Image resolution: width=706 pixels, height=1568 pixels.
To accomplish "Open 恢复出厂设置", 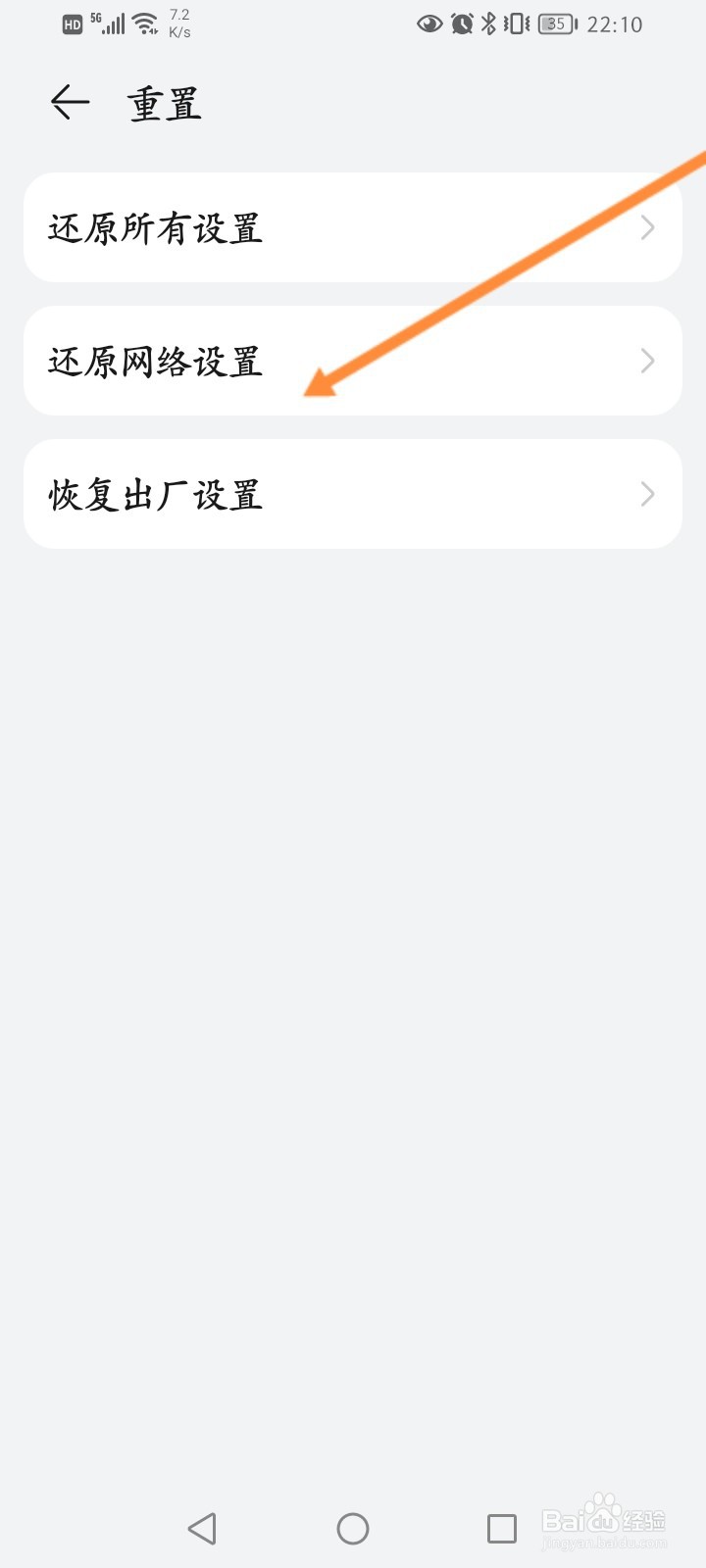I will (353, 494).
